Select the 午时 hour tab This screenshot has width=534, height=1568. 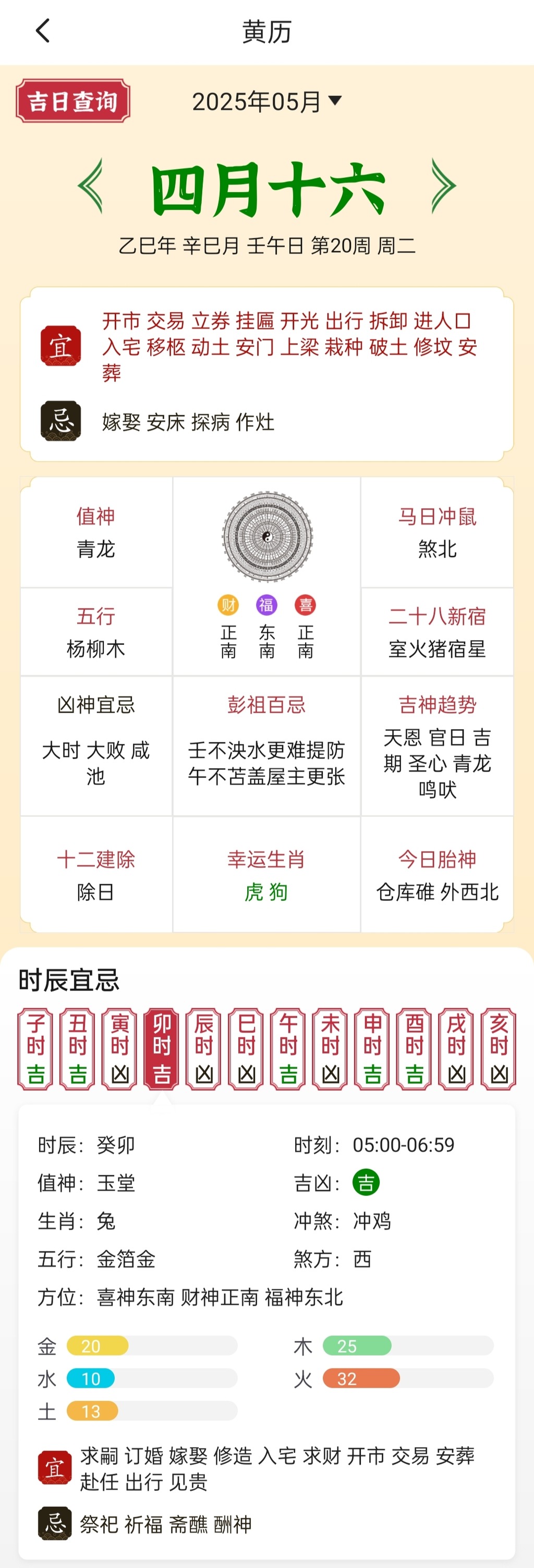tap(288, 1048)
